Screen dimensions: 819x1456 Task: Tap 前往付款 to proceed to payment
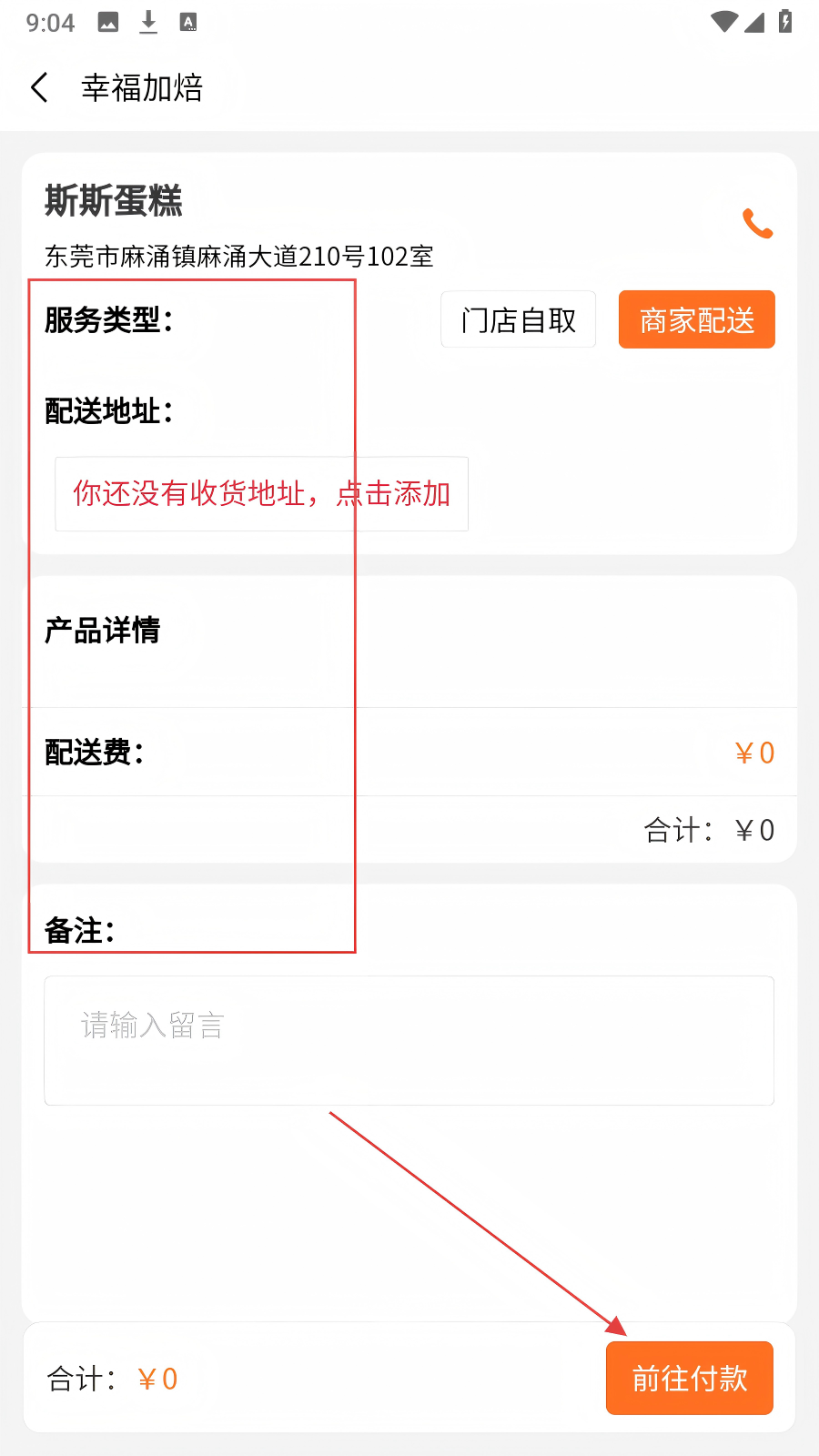[x=690, y=1378]
